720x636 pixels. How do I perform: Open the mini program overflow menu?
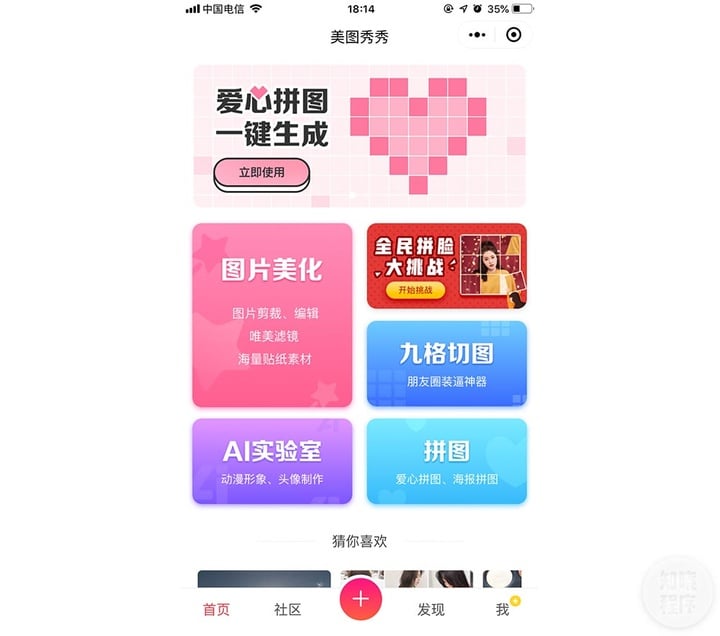477,35
